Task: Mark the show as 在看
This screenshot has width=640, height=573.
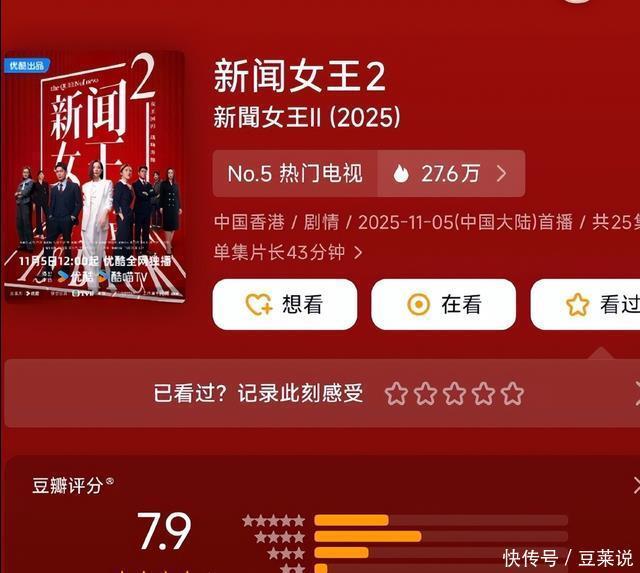Action: coord(444,304)
